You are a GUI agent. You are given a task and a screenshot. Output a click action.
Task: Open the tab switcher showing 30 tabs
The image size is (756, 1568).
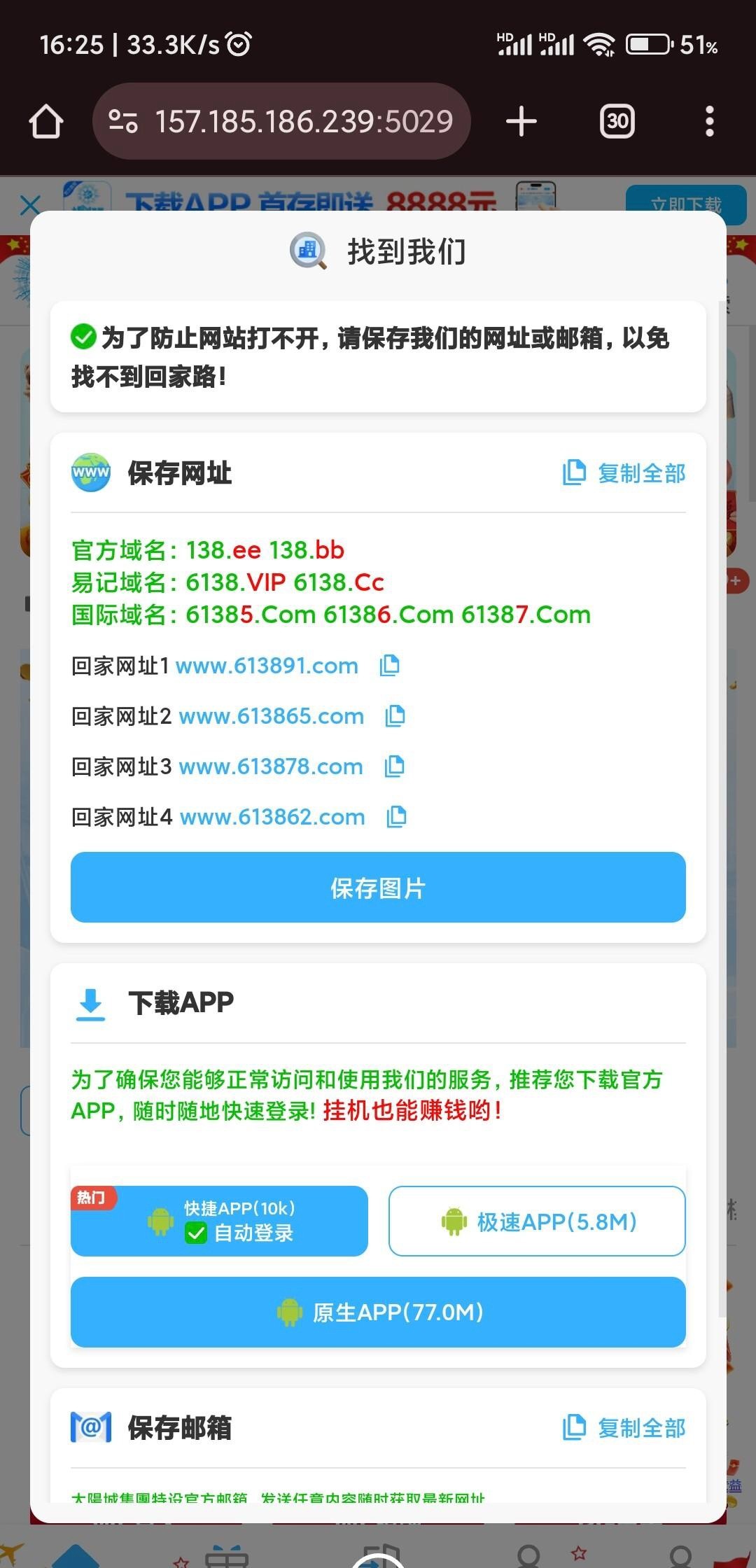pyautogui.click(x=617, y=122)
